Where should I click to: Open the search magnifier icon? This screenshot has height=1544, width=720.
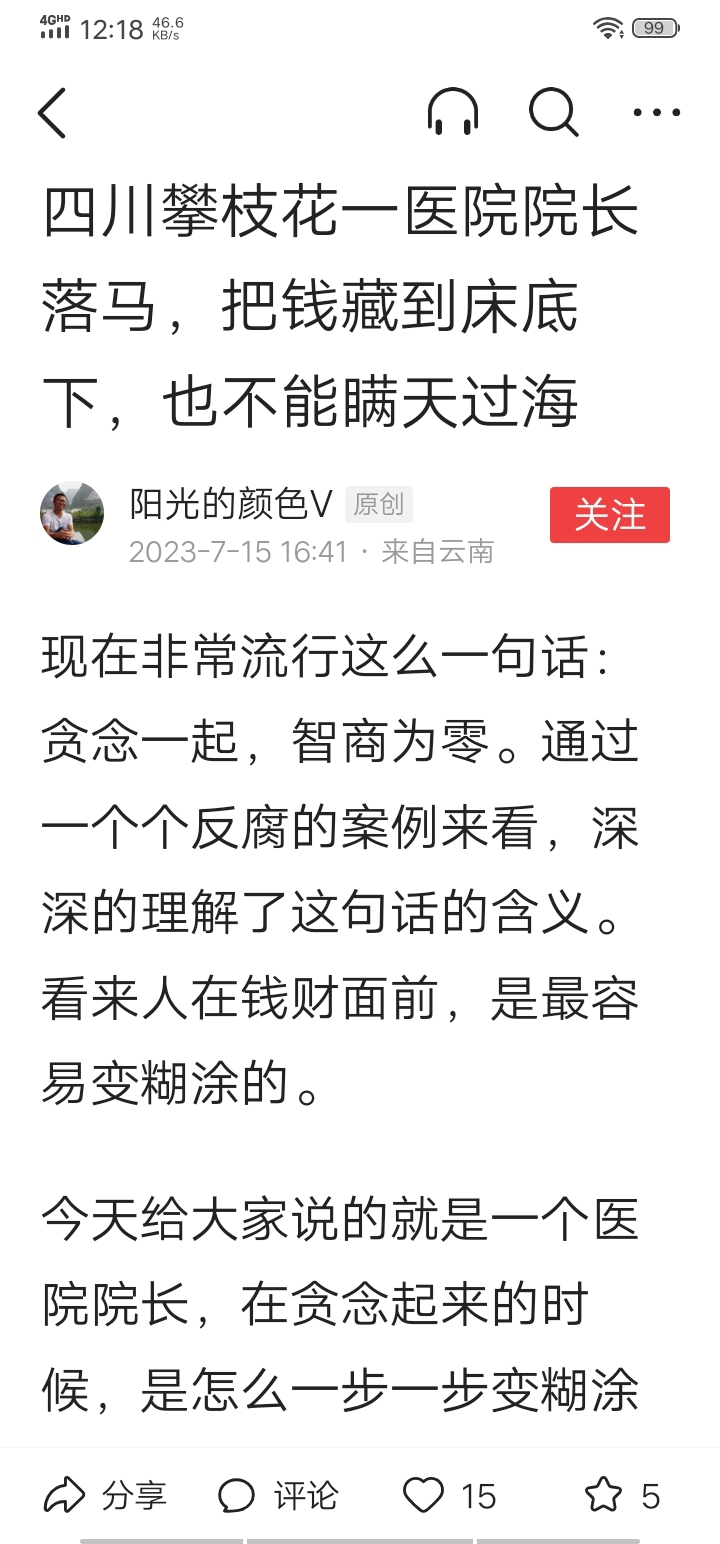(553, 112)
